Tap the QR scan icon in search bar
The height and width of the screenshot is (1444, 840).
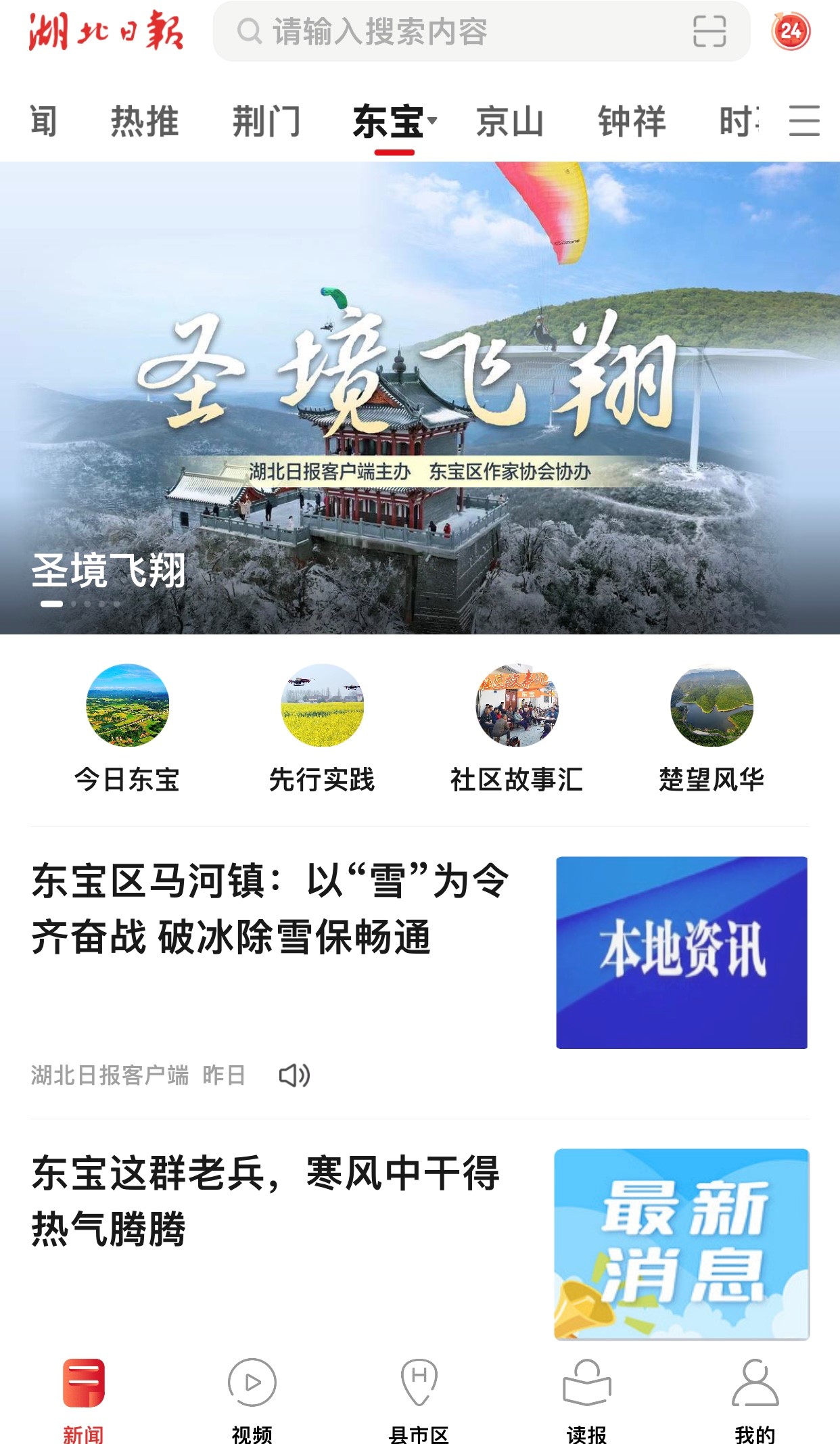tap(709, 32)
